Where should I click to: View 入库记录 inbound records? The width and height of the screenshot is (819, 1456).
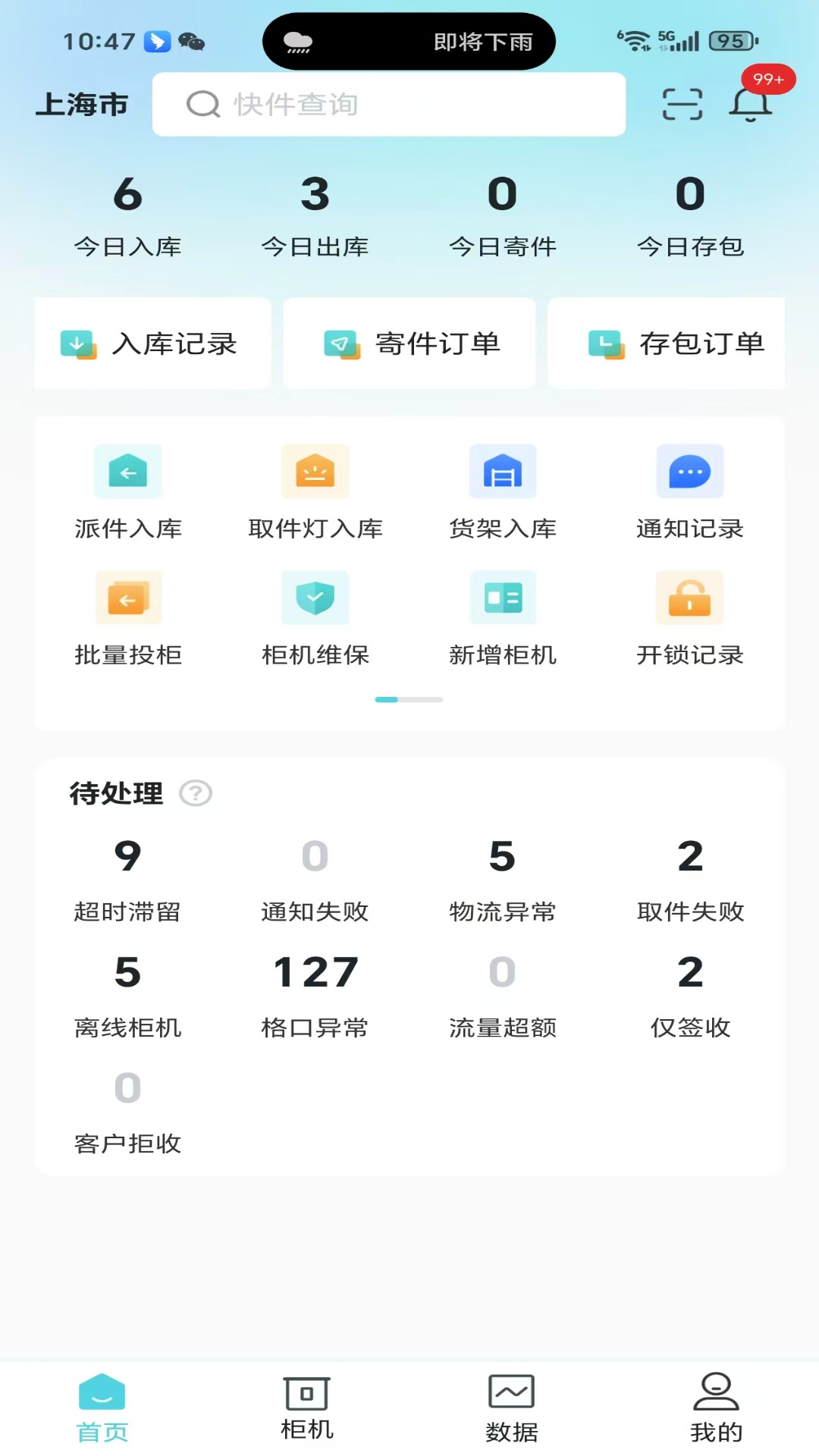coord(152,343)
